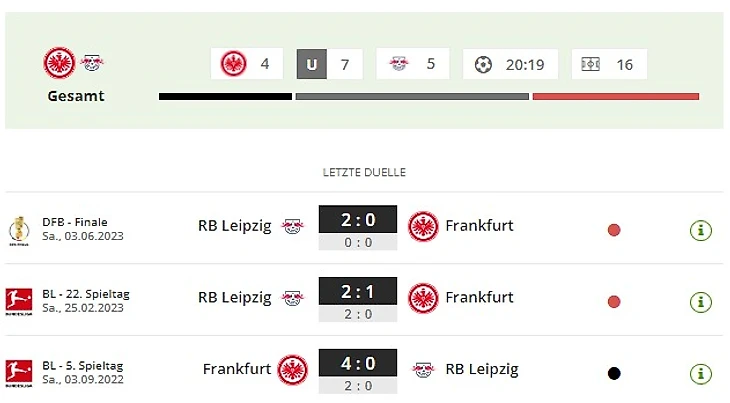Open the 4:0 Frankfurt vs RB Leipzig result

pos(357,364)
